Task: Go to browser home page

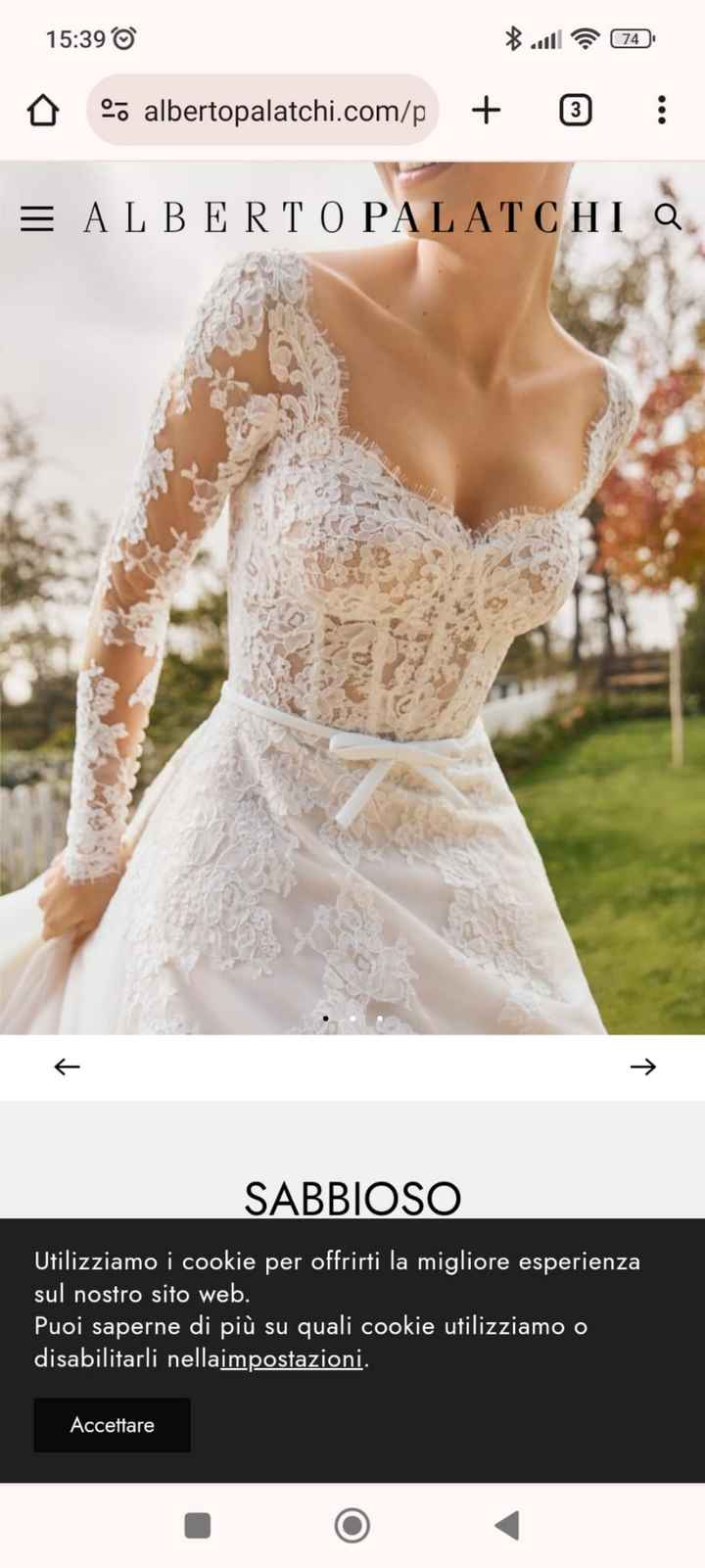Action: point(42,111)
